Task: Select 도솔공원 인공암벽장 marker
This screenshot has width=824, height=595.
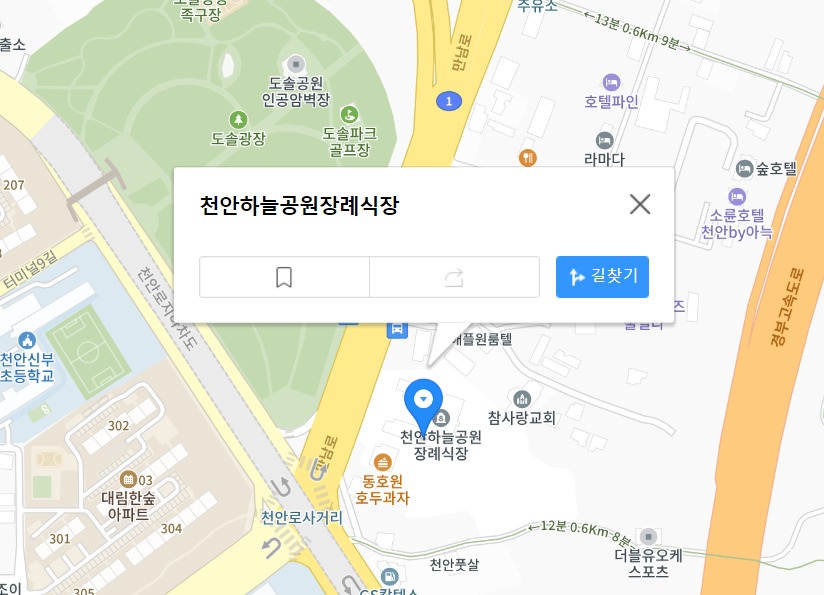Action: coord(295,63)
